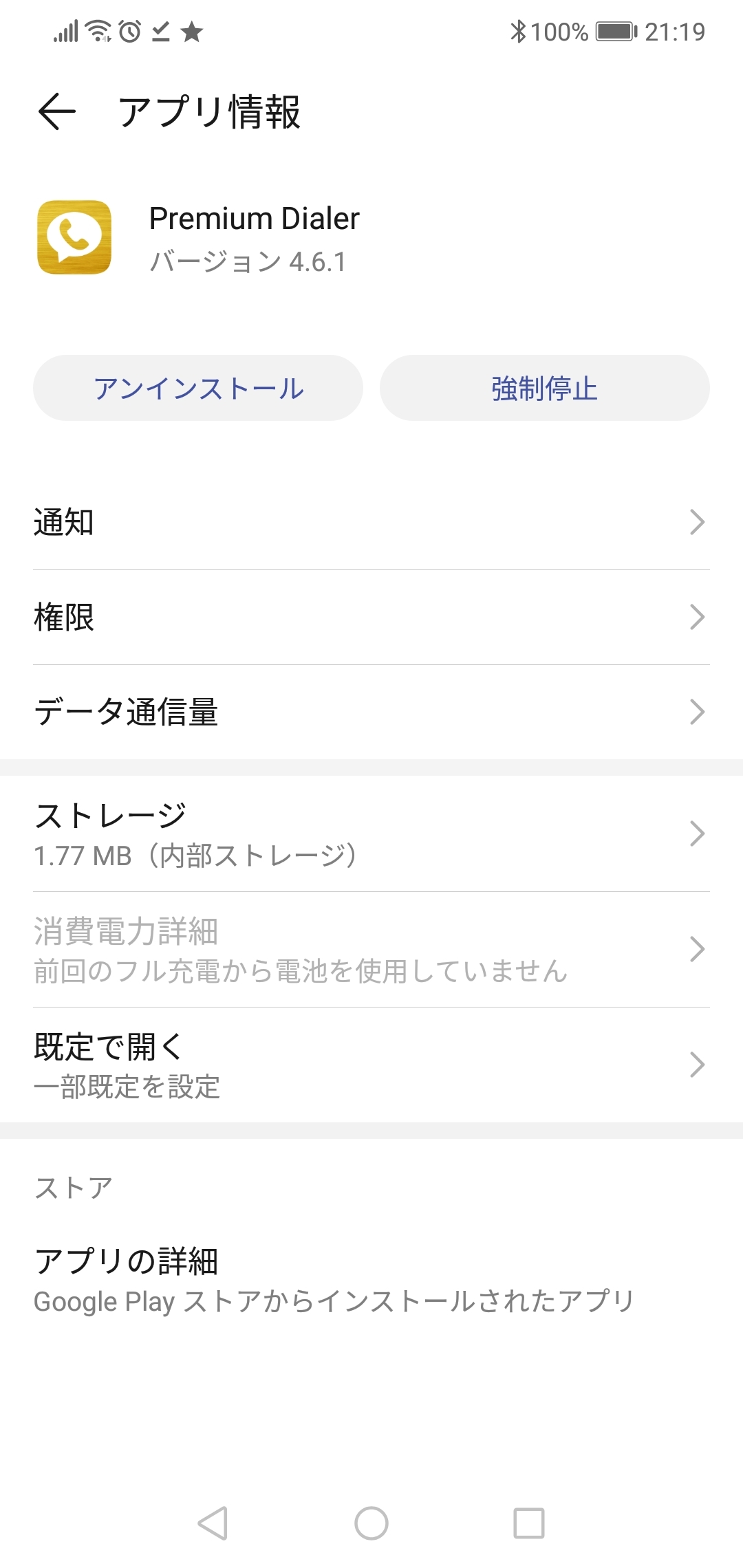
Task: Open the データ通信量 row
Action: (371, 712)
